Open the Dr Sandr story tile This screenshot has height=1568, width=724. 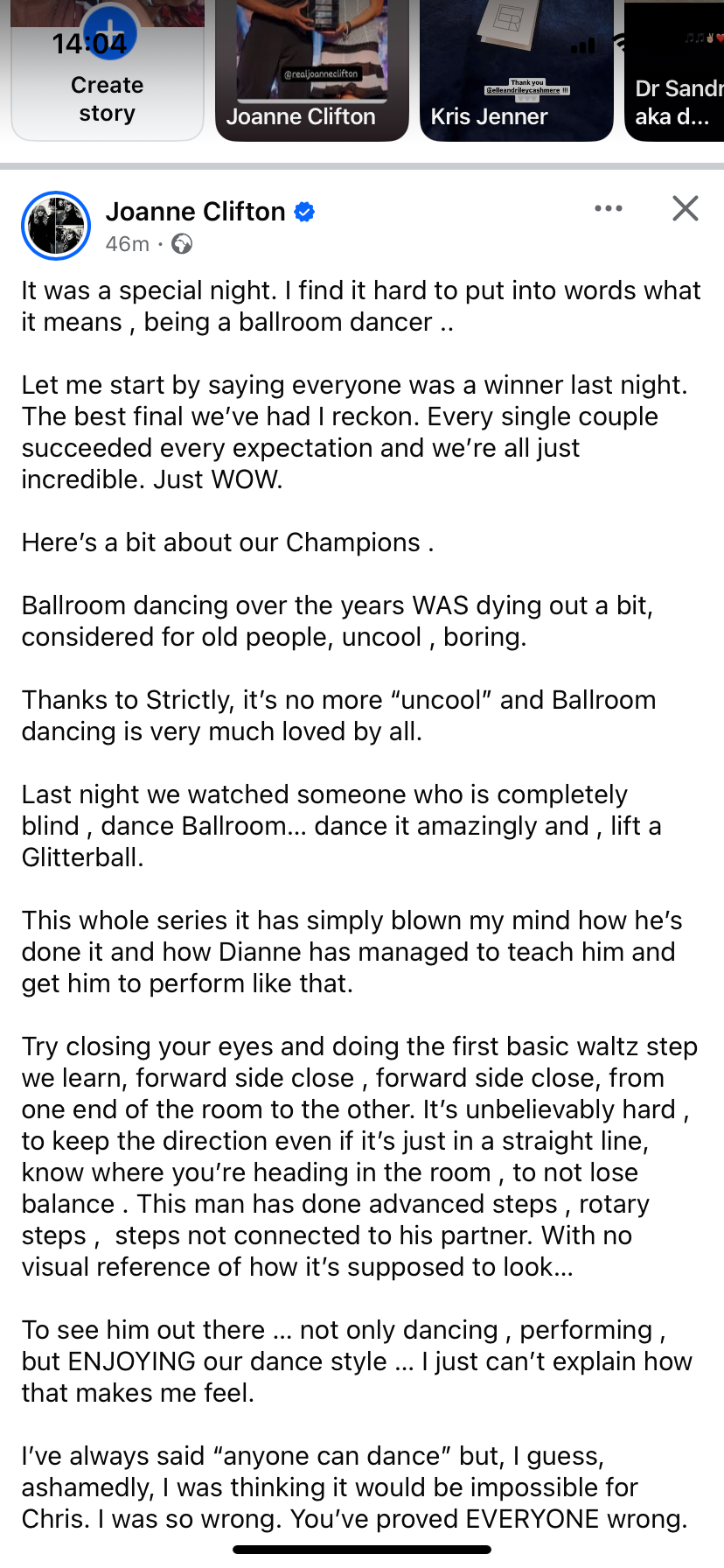click(675, 74)
